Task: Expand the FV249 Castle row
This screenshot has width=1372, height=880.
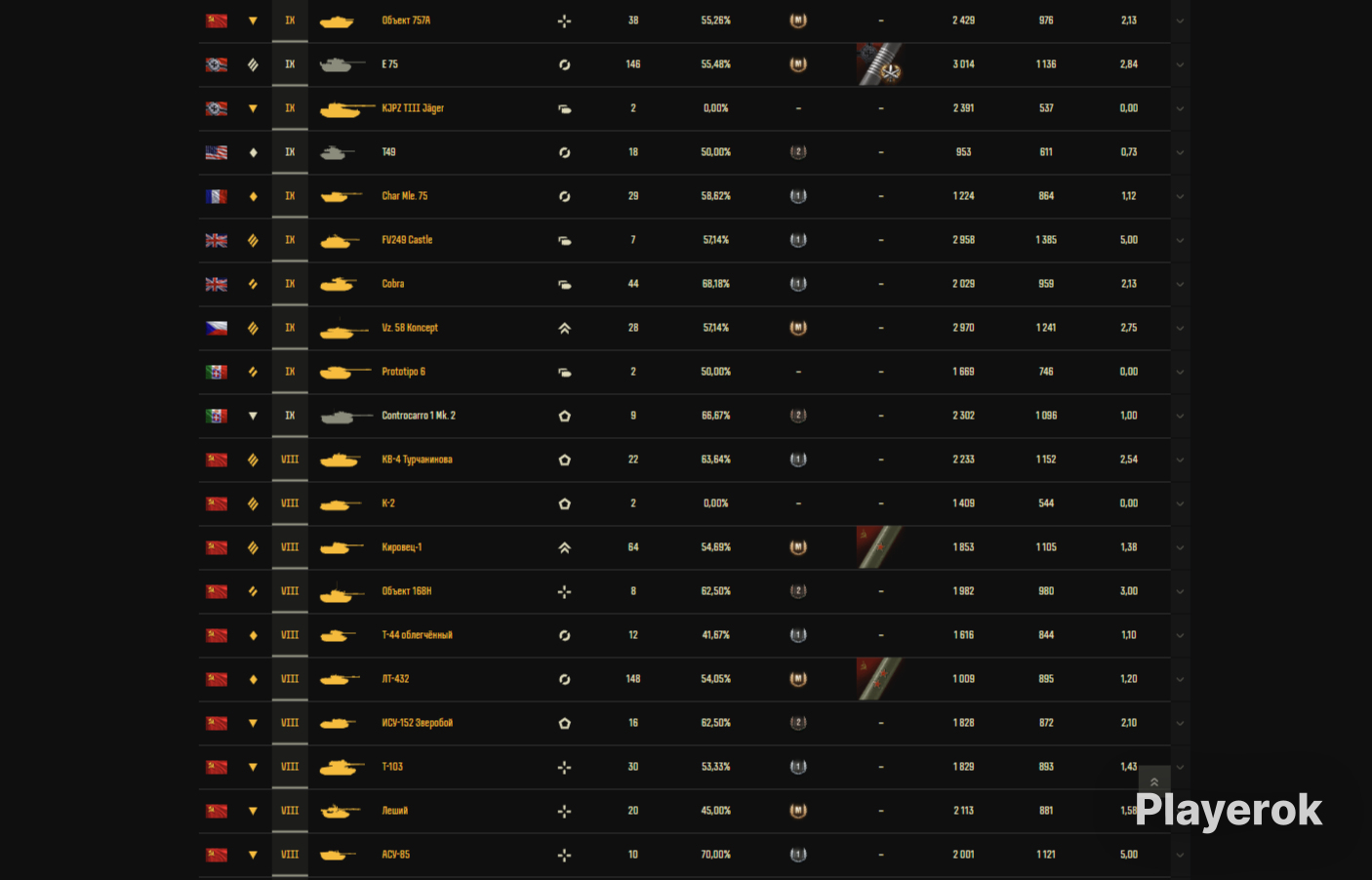Action: 1180,241
